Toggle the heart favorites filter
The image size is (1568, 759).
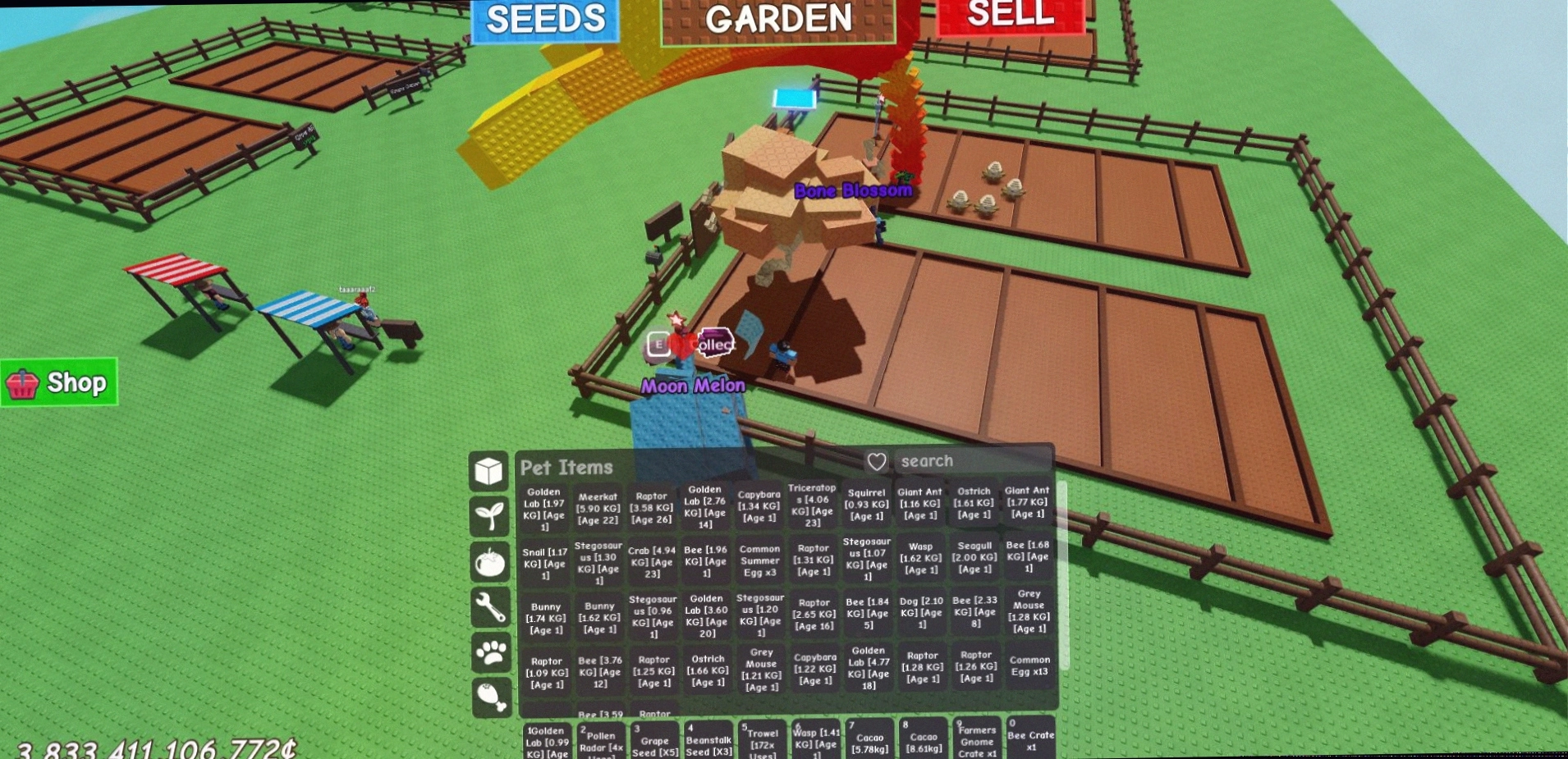click(877, 462)
